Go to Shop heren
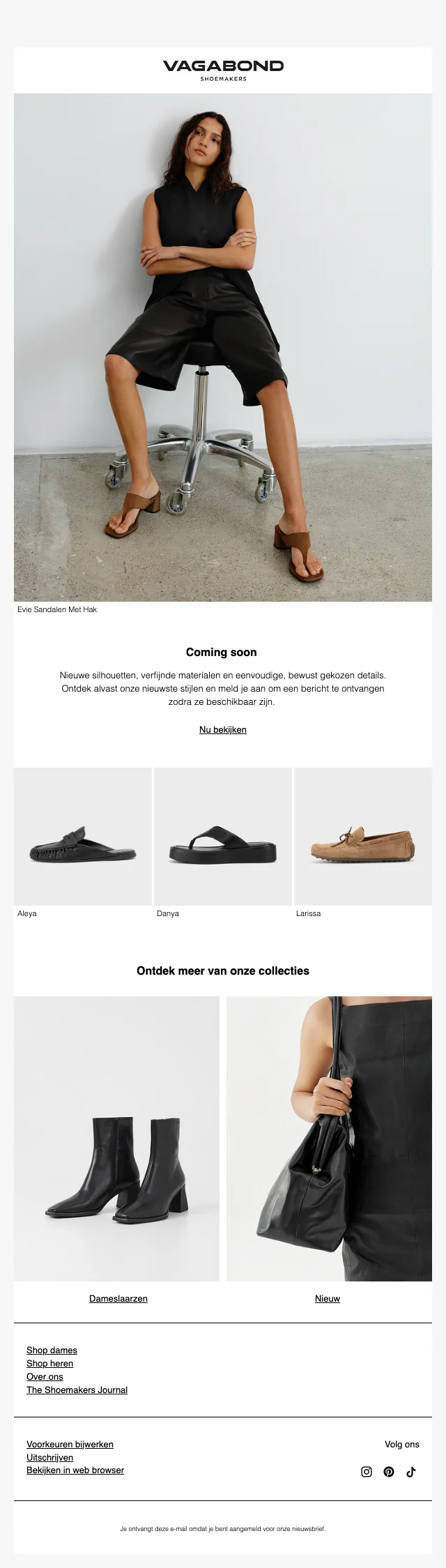 (49, 1363)
